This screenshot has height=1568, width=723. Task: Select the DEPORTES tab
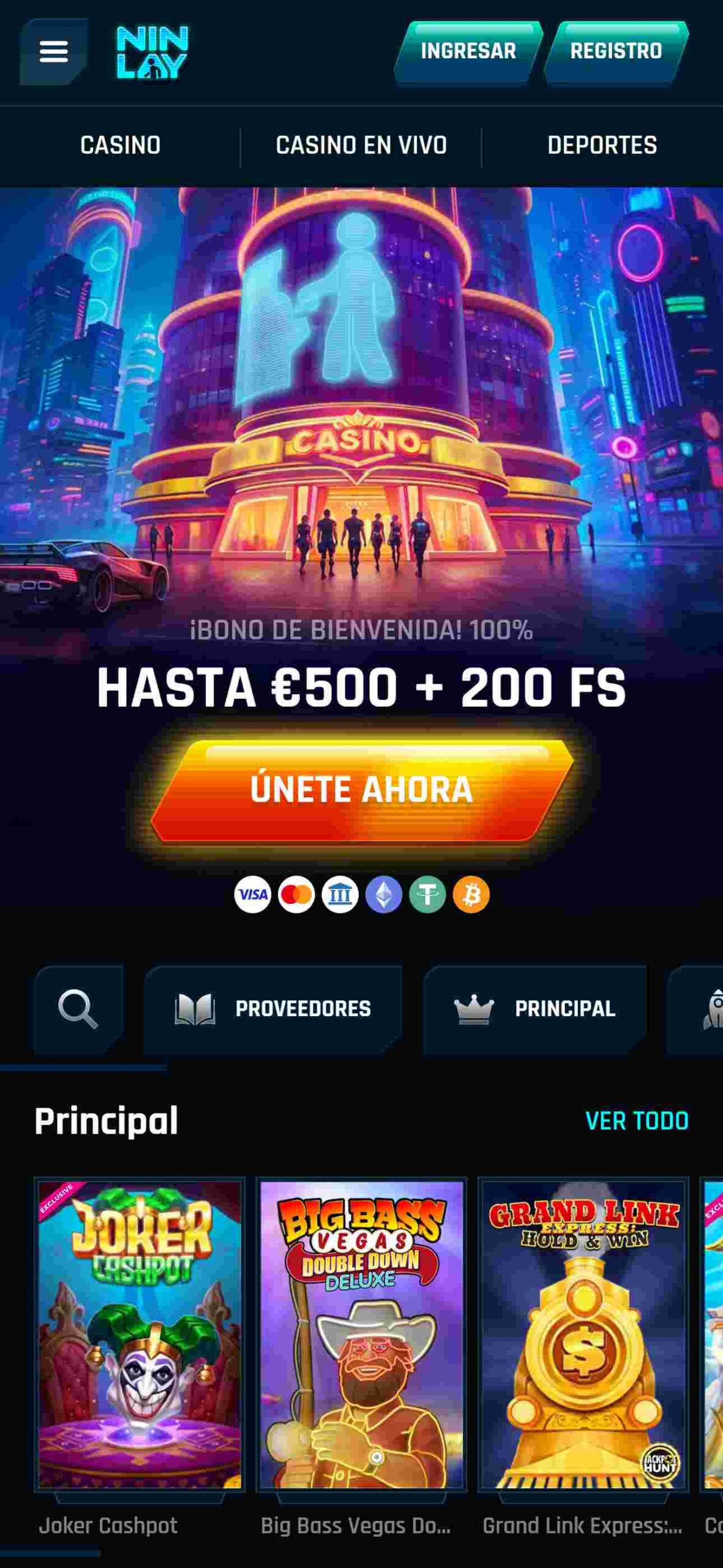pos(602,146)
